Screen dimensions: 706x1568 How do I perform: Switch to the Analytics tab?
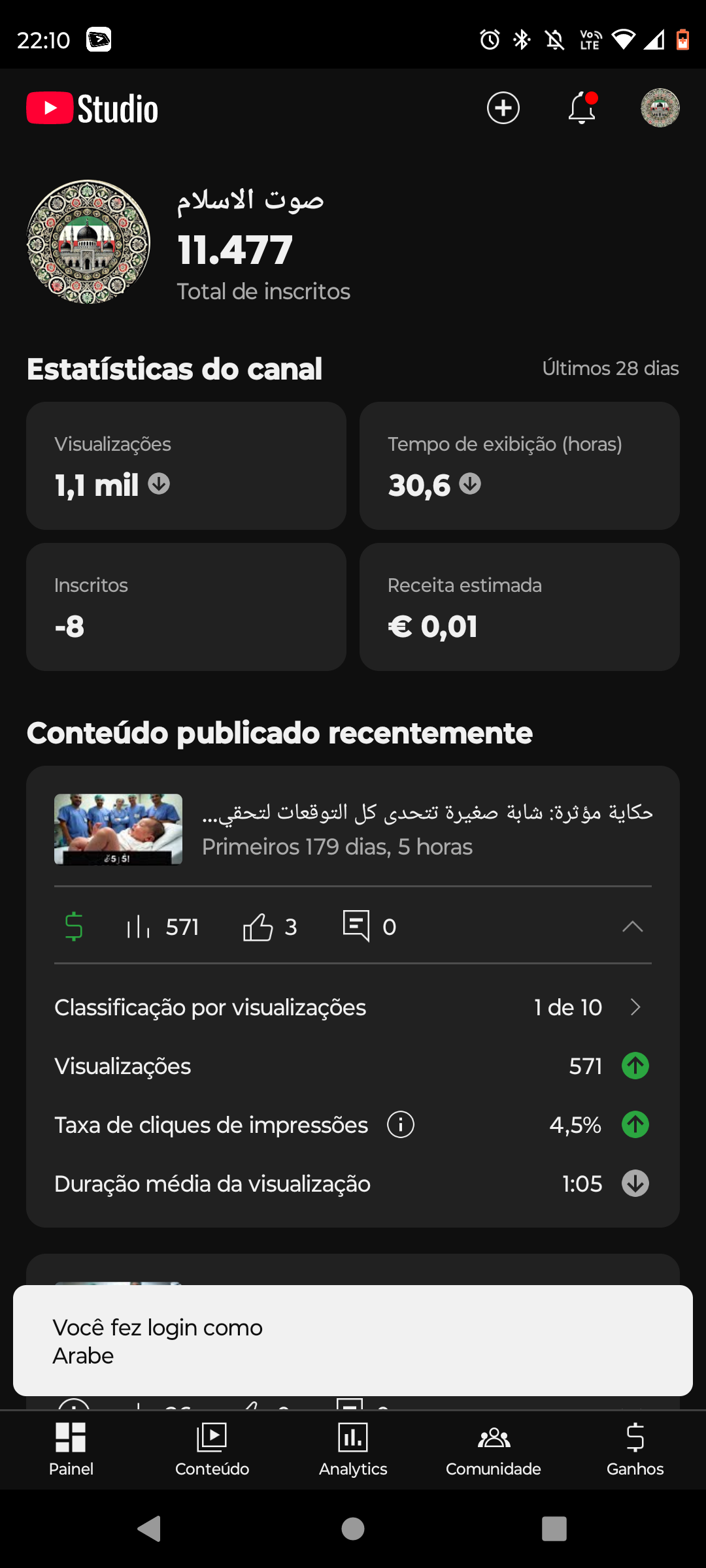point(353,1449)
